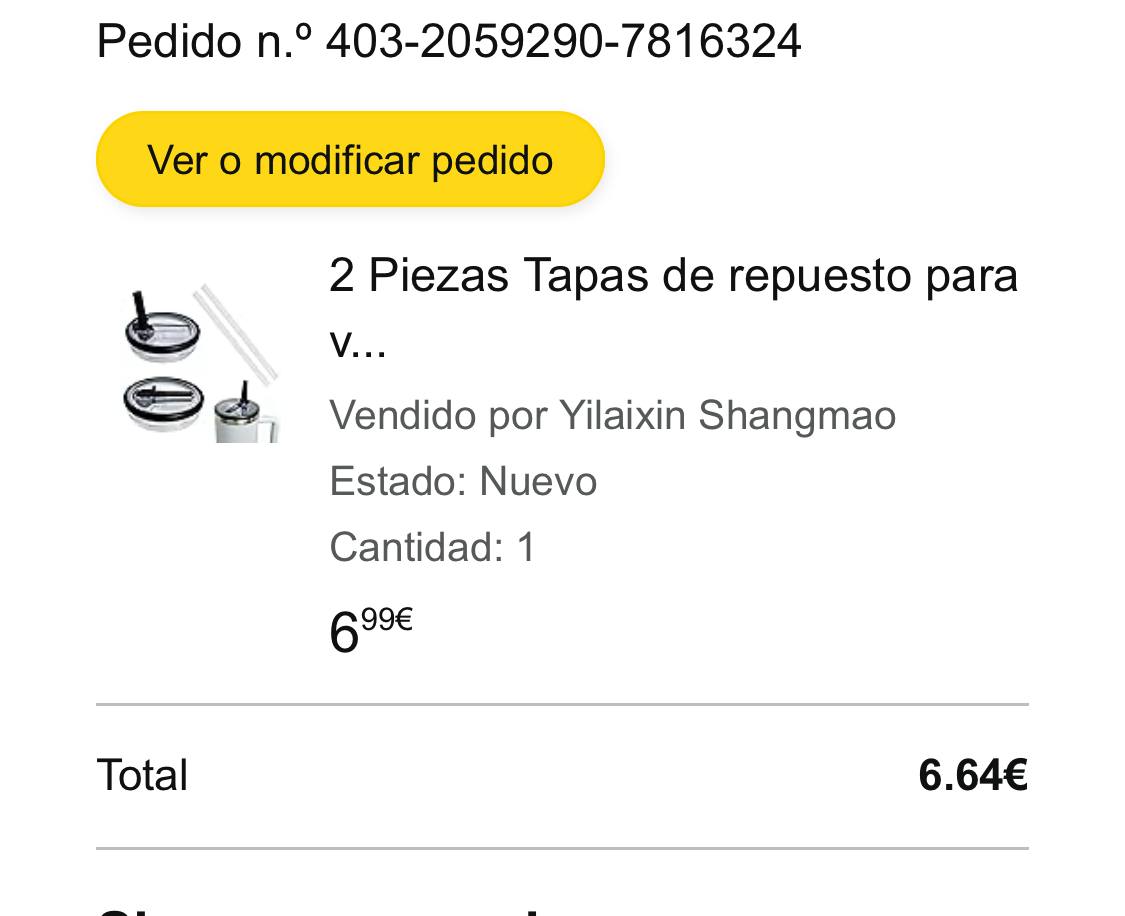This screenshot has width=1125, height=916.
Task: Tap Ver o modificar pedido button
Action: coord(350,160)
